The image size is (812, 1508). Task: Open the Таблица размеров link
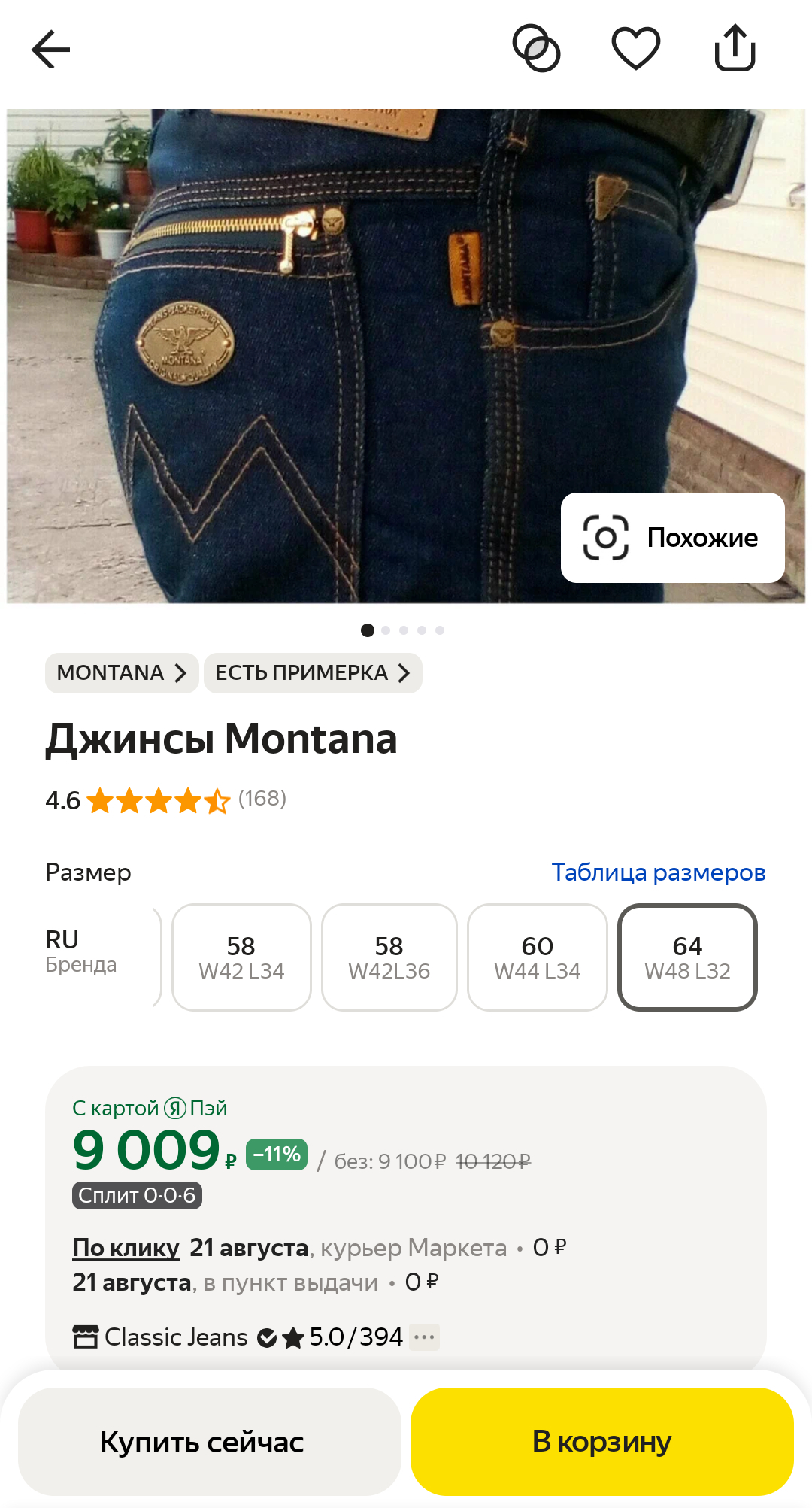coord(658,872)
